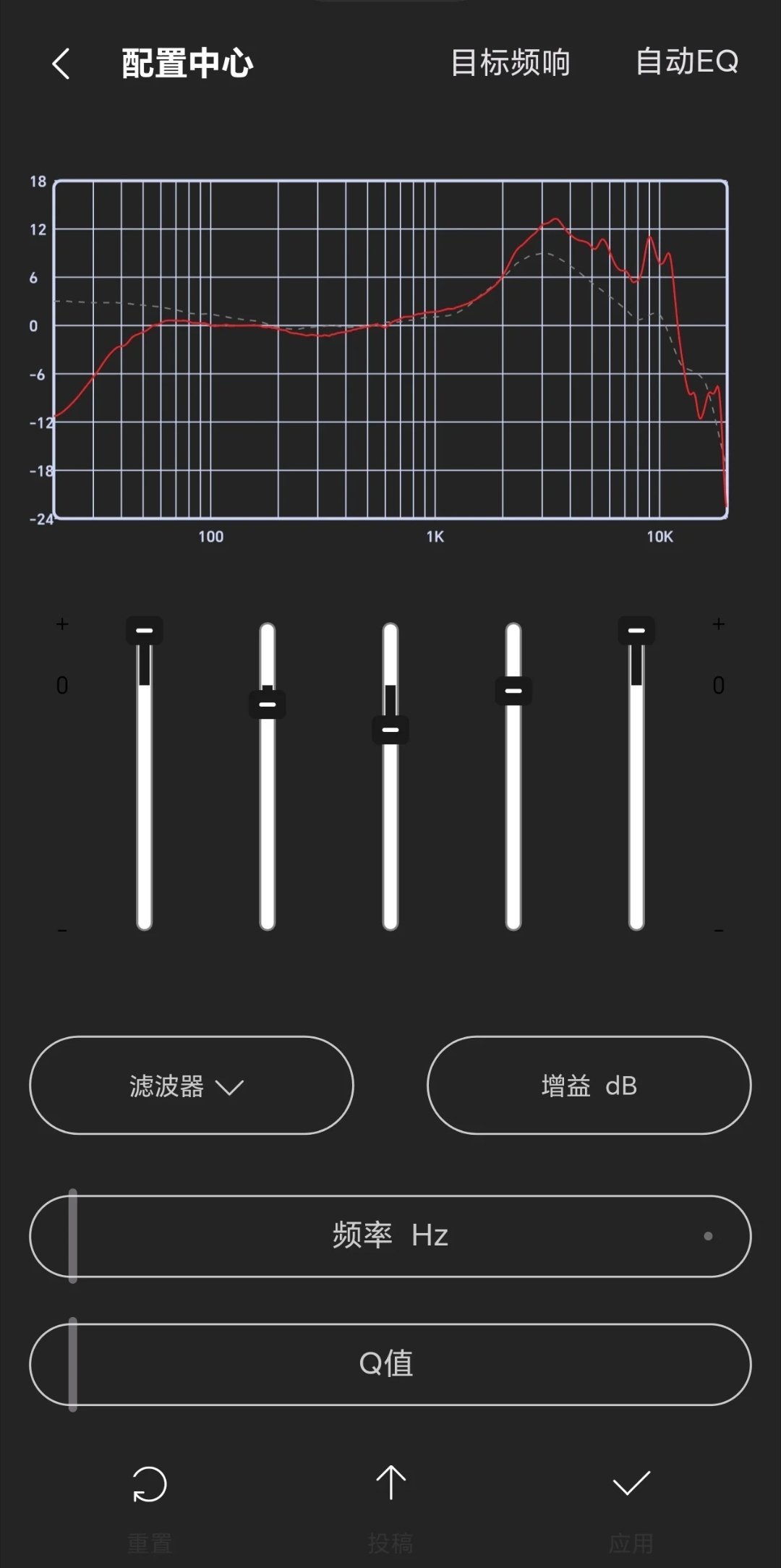The width and height of the screenshot is (781, 1568).
Task: Open 自动EQ option
Action: [686, 62]
